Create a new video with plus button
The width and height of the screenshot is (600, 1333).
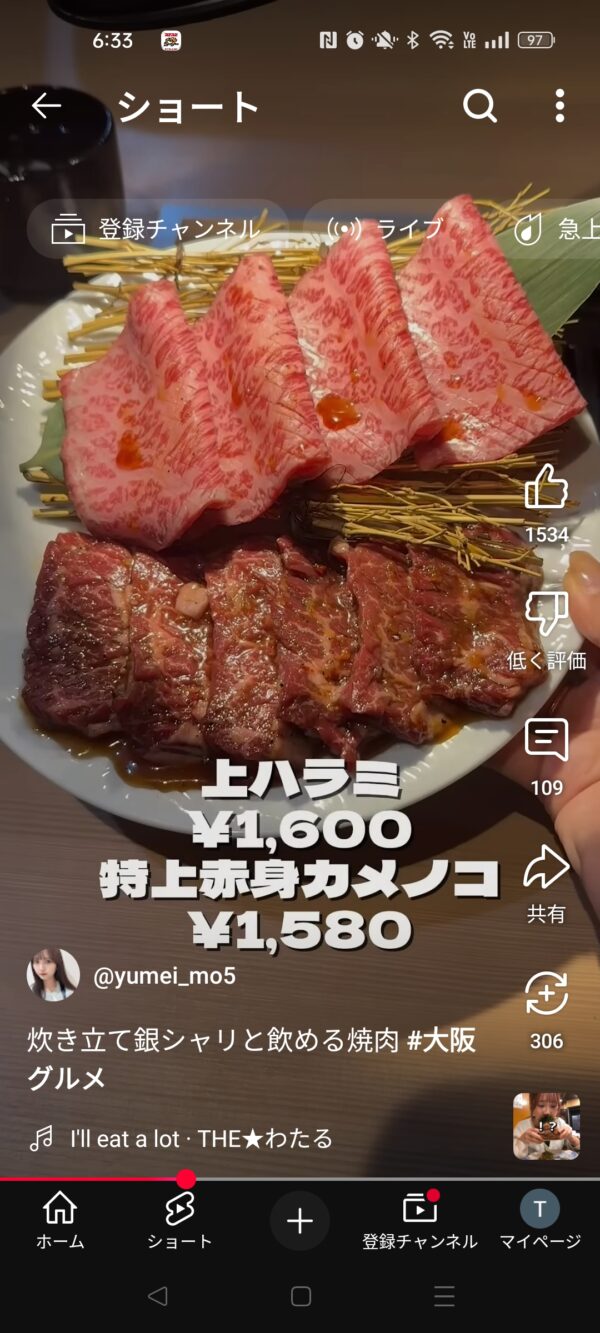point(300,1221)
